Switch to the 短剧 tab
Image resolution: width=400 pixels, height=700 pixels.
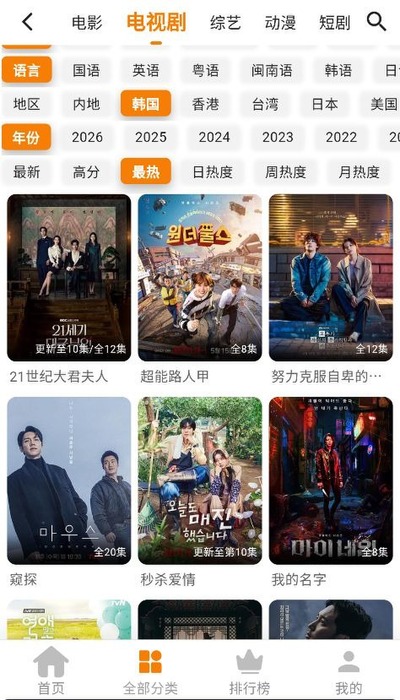tap(335, 22)
